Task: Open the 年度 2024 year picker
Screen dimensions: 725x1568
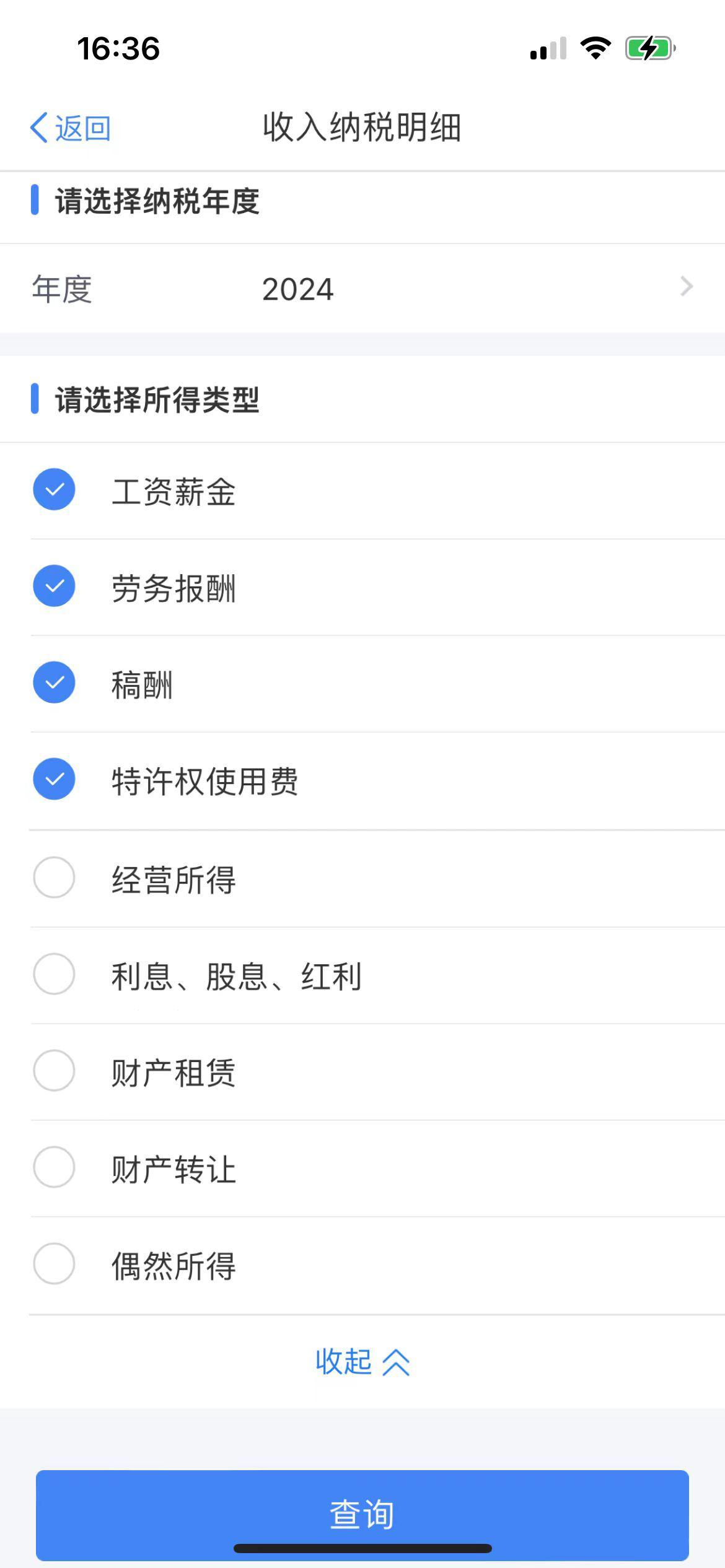Action: [362, 289]
